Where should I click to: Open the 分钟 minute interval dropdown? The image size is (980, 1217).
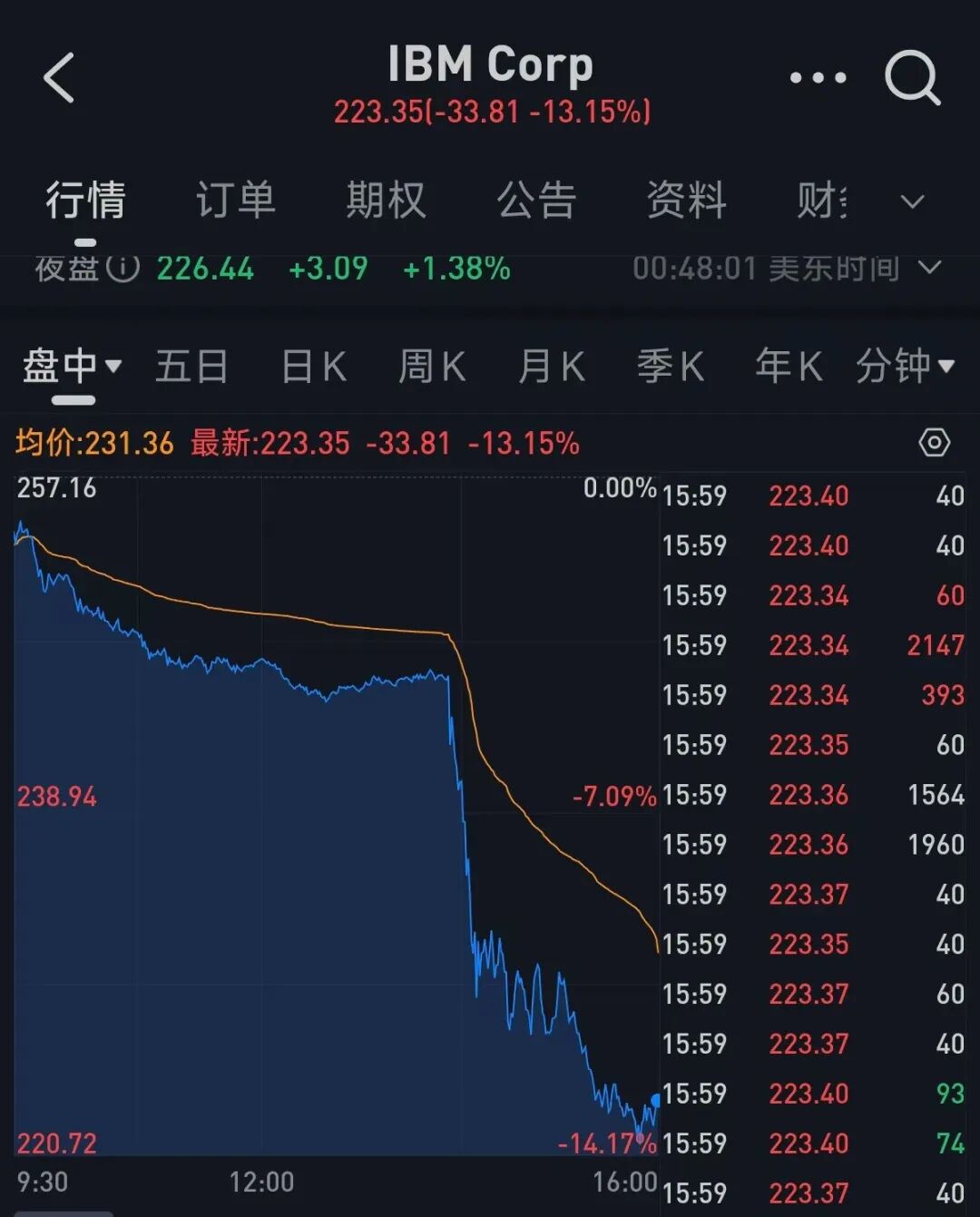pyautogui.click(x=906, y=366)
